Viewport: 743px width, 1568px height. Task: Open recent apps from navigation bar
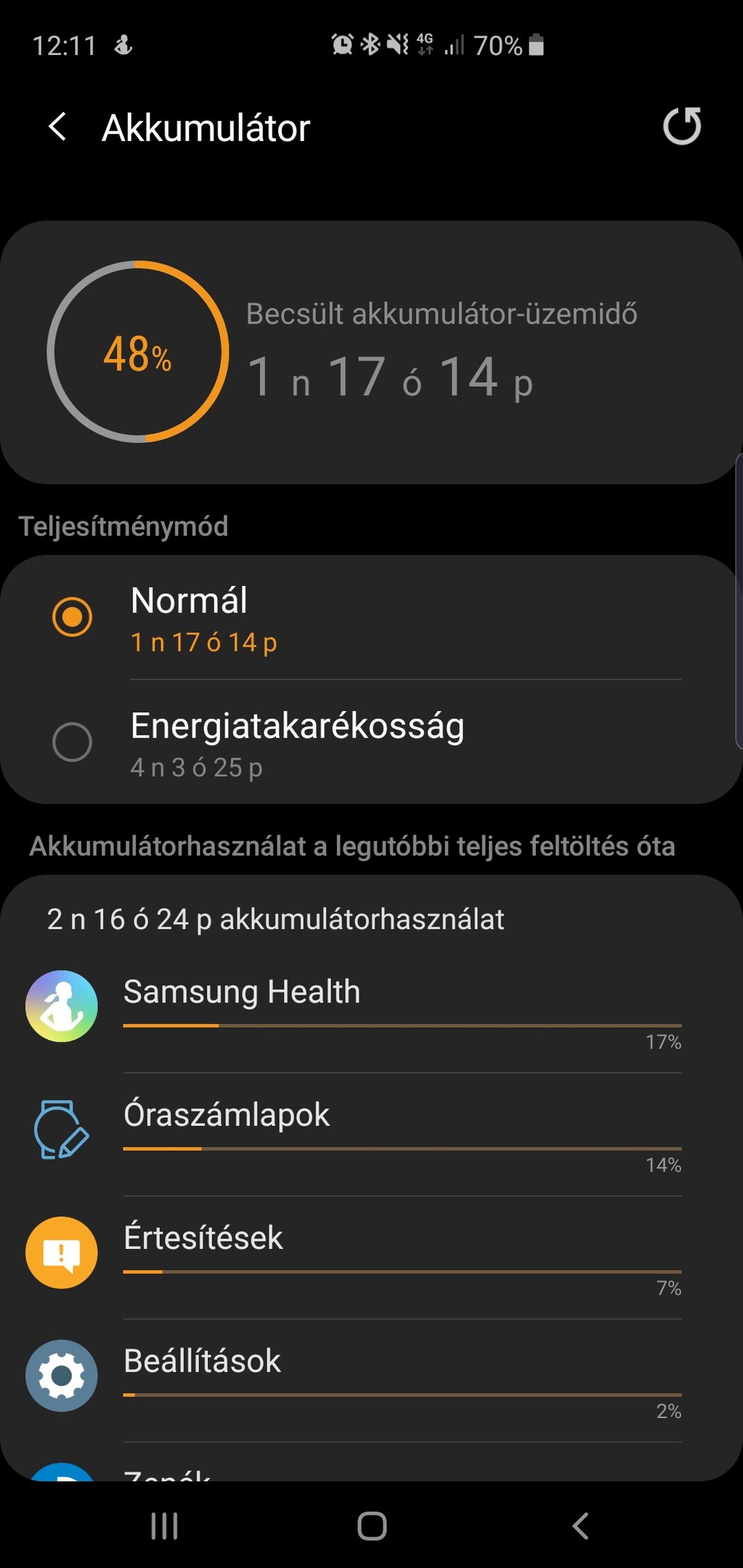pos(165,1526)
